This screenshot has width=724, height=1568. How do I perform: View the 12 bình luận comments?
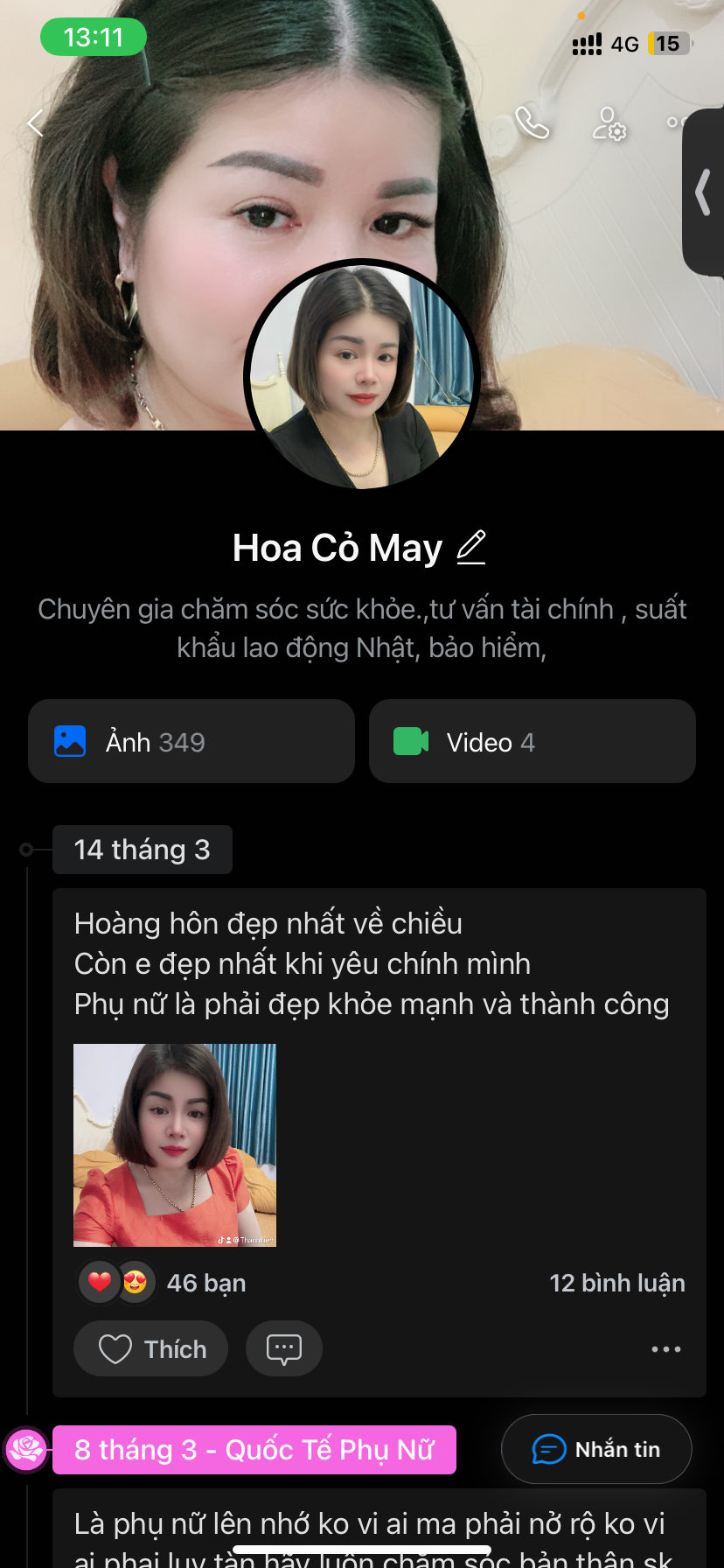pyautogui.click(x=616, y=1283)
